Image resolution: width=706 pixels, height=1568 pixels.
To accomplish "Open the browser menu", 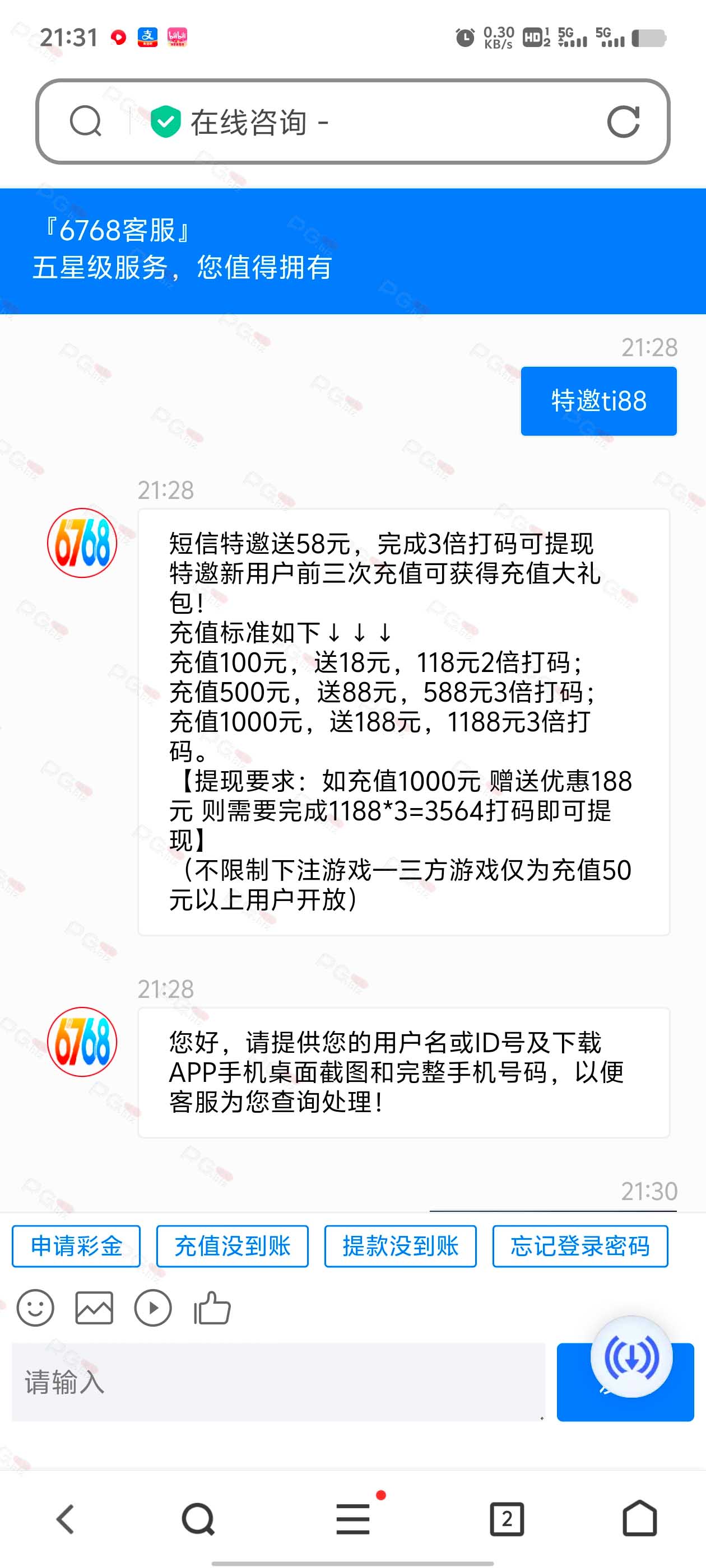I will coord(354,1518).
